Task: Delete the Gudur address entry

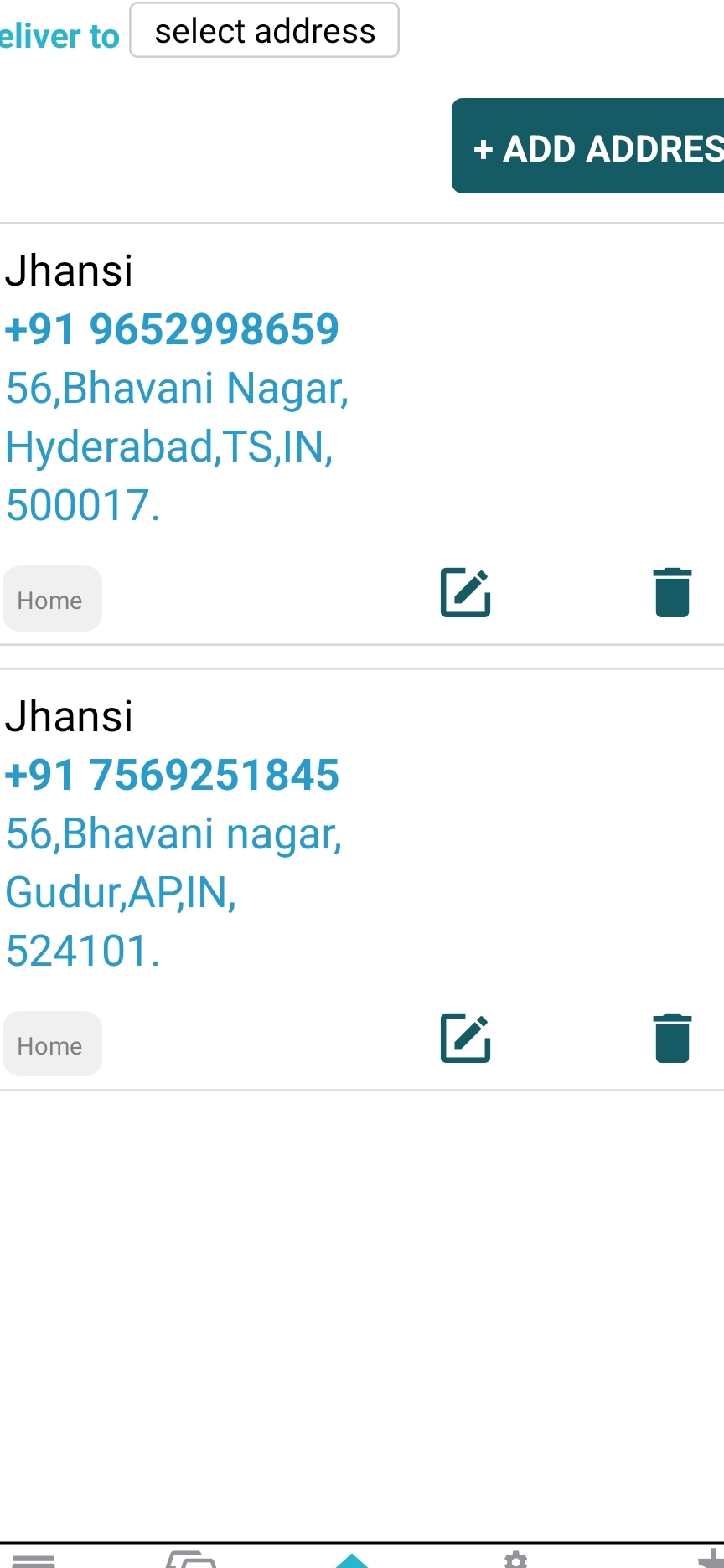Action: [x=672, y=1039]
